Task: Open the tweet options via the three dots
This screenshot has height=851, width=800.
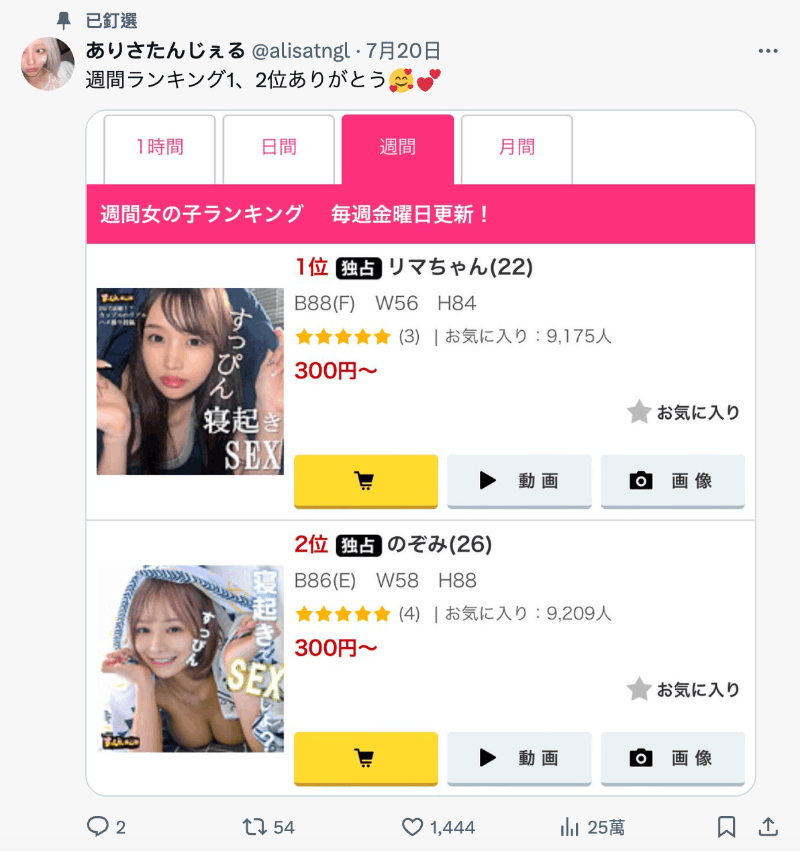Action: point(768,50)
